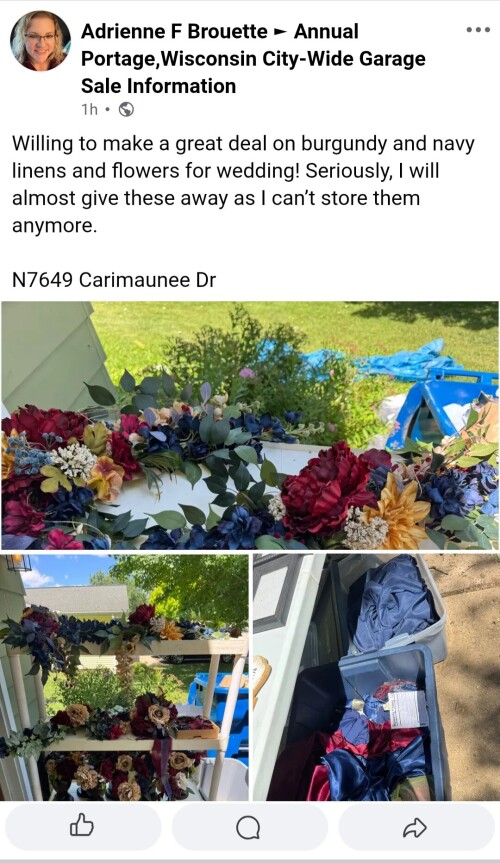Comment on this post

point(249,827)
